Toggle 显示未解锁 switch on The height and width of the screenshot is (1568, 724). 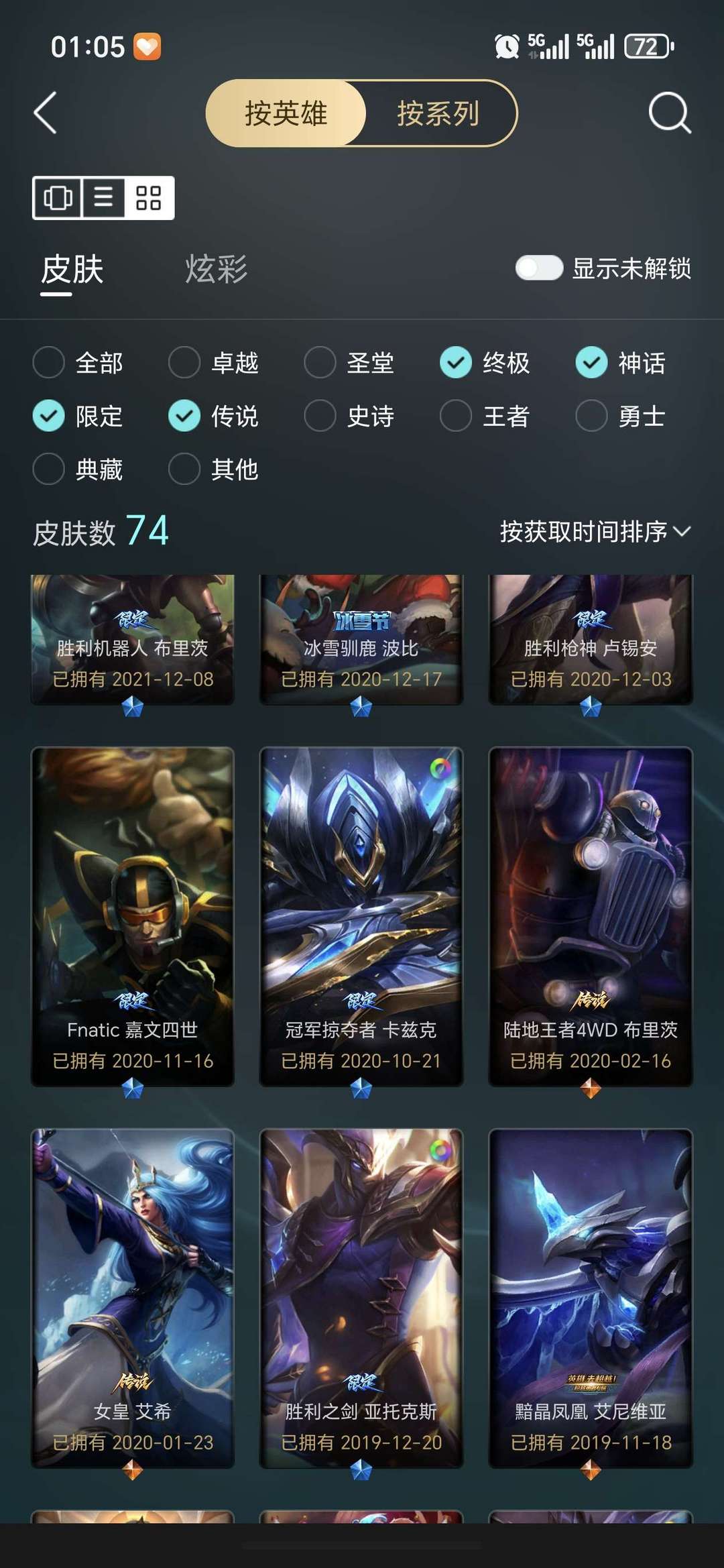(x=538, y=268)
